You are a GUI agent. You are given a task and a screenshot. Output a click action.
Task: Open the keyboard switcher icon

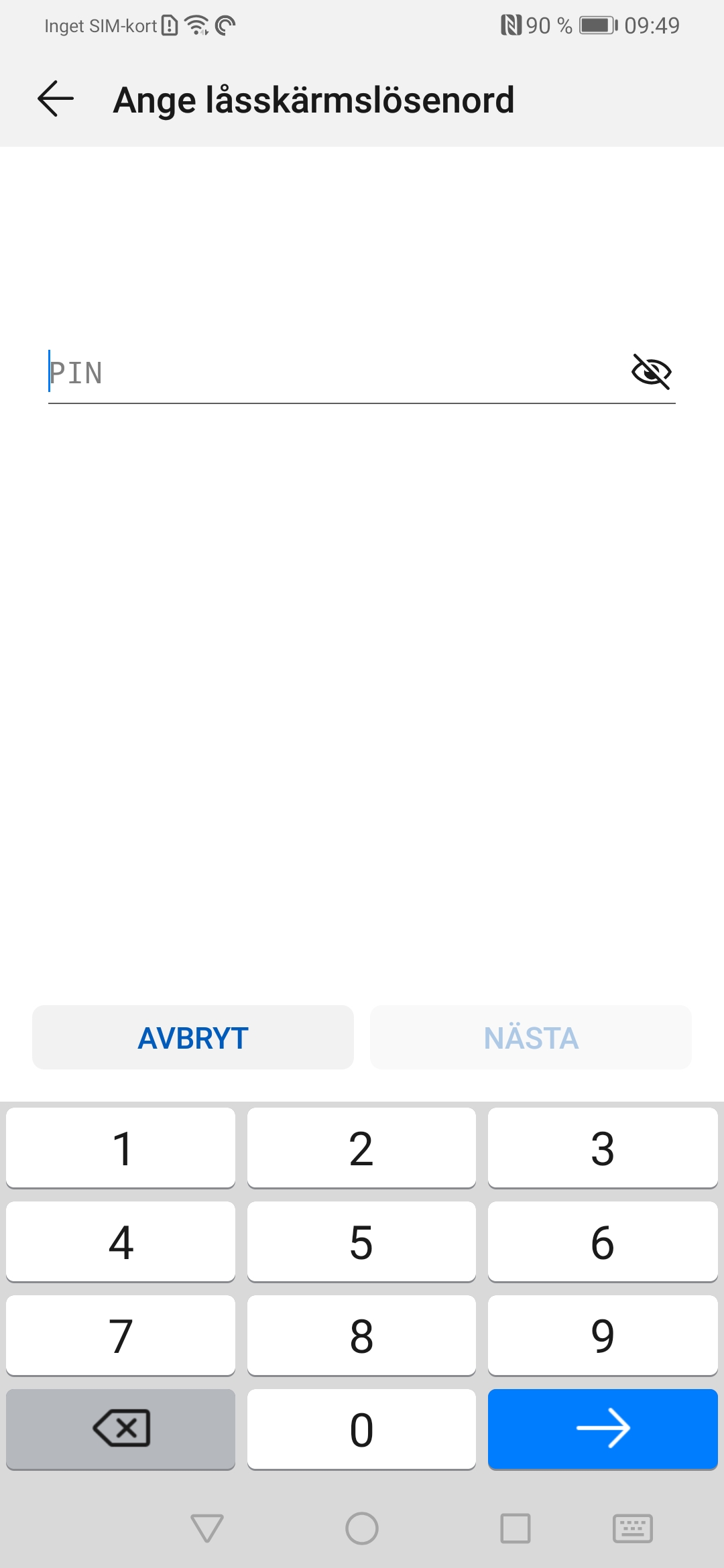point(632,1528)
